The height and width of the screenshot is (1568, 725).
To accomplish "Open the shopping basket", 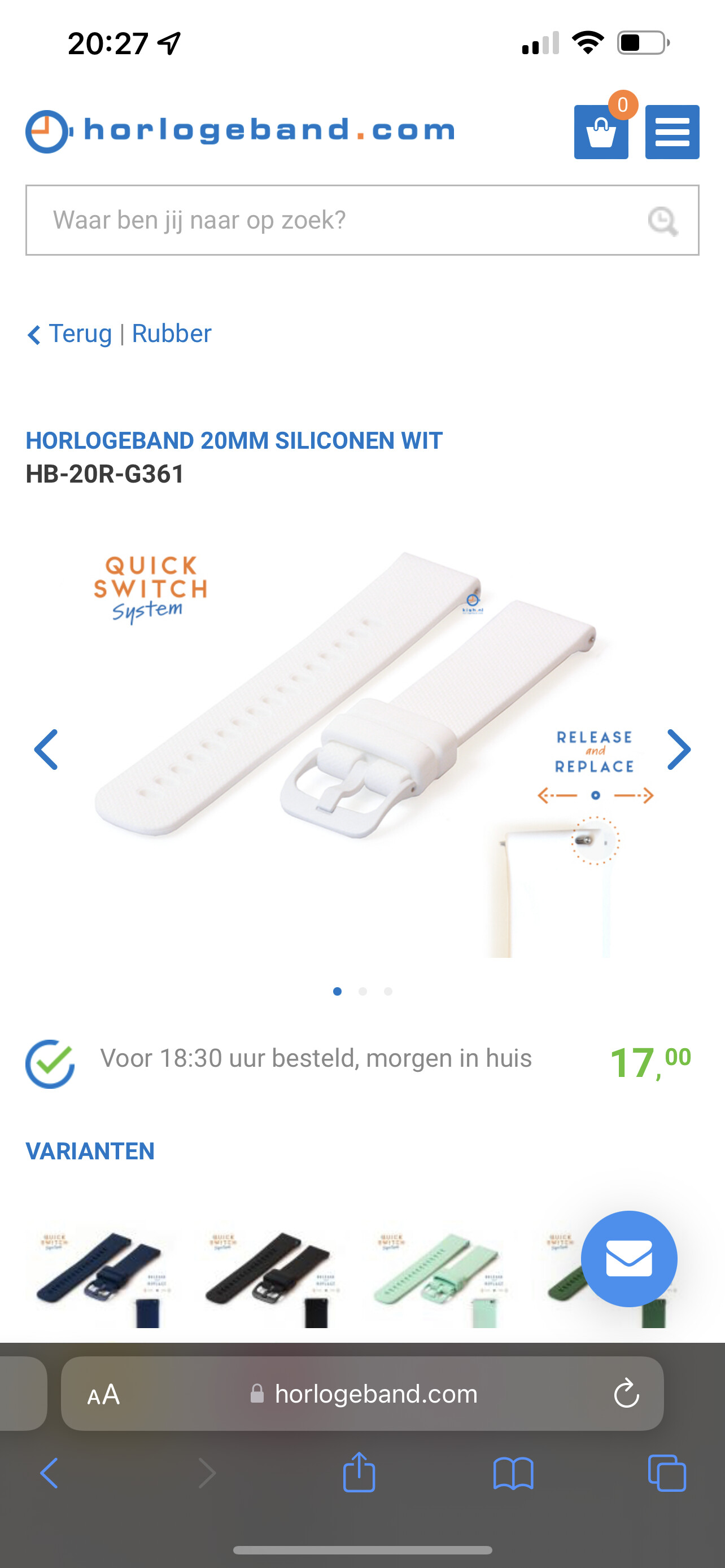I will (x=601, y=132).
